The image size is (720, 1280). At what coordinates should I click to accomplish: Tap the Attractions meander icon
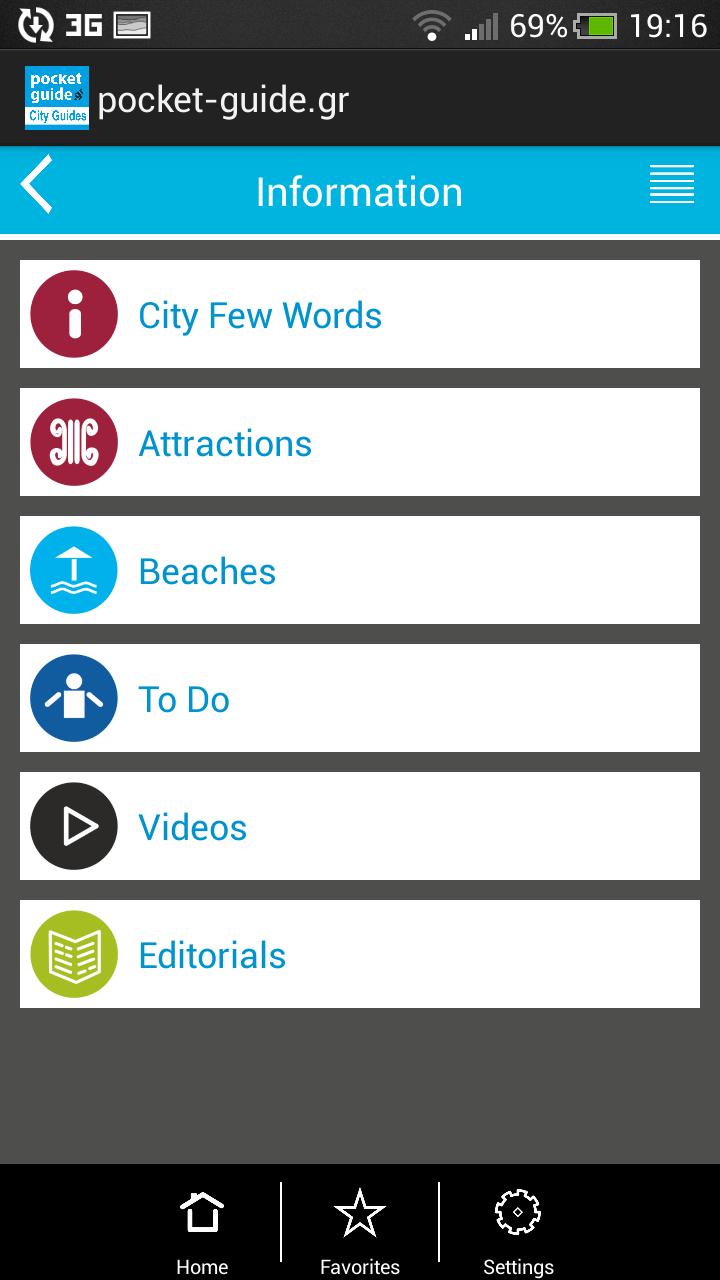73,441
